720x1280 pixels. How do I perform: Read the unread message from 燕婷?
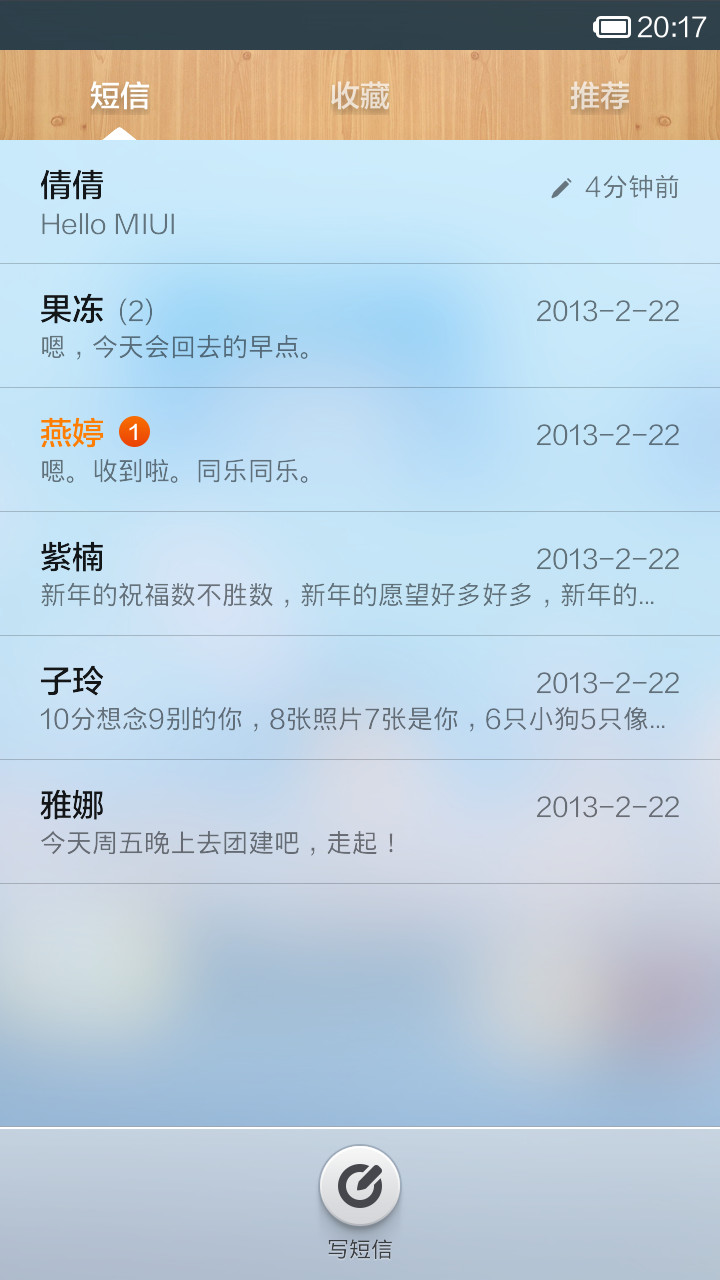pos(360,450)
